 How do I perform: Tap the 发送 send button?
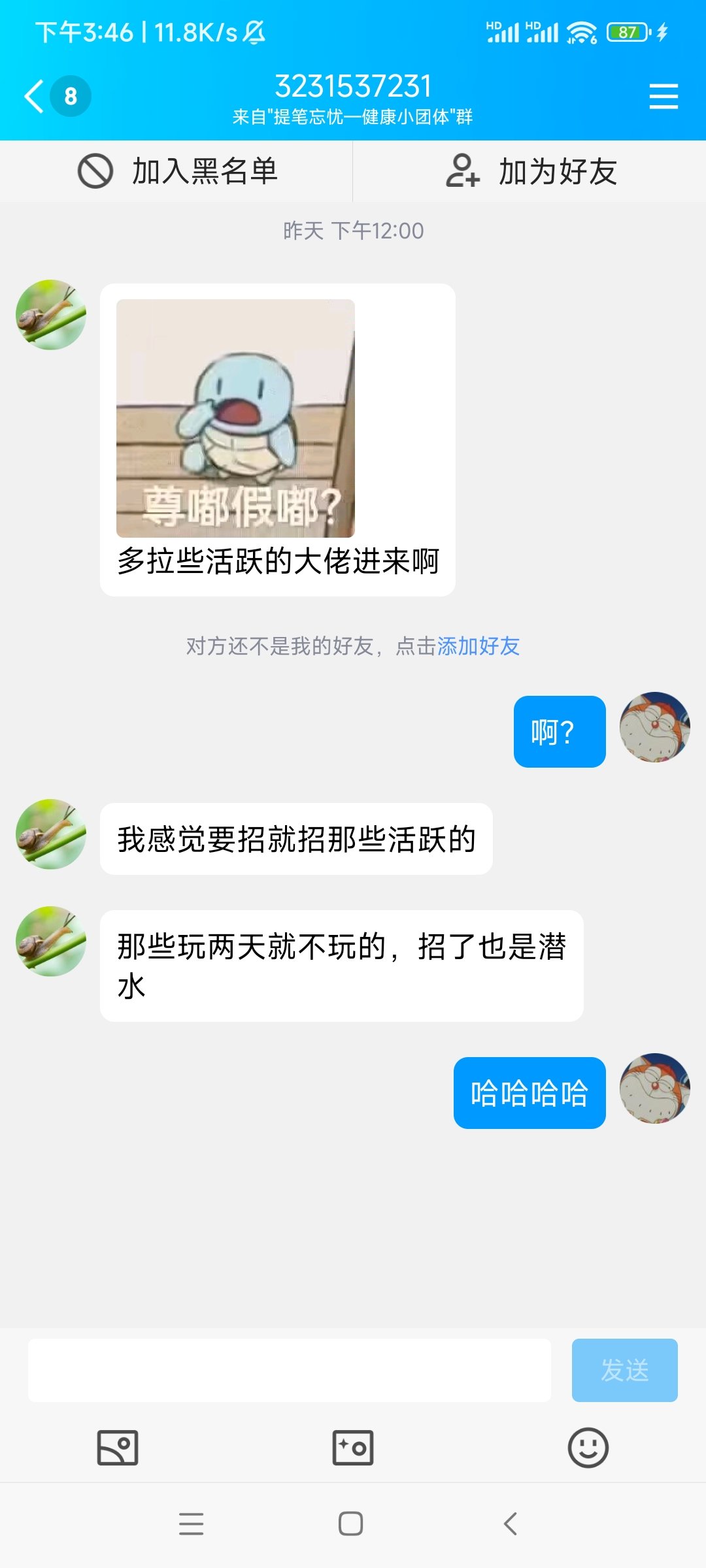(x=624, y=1370)
